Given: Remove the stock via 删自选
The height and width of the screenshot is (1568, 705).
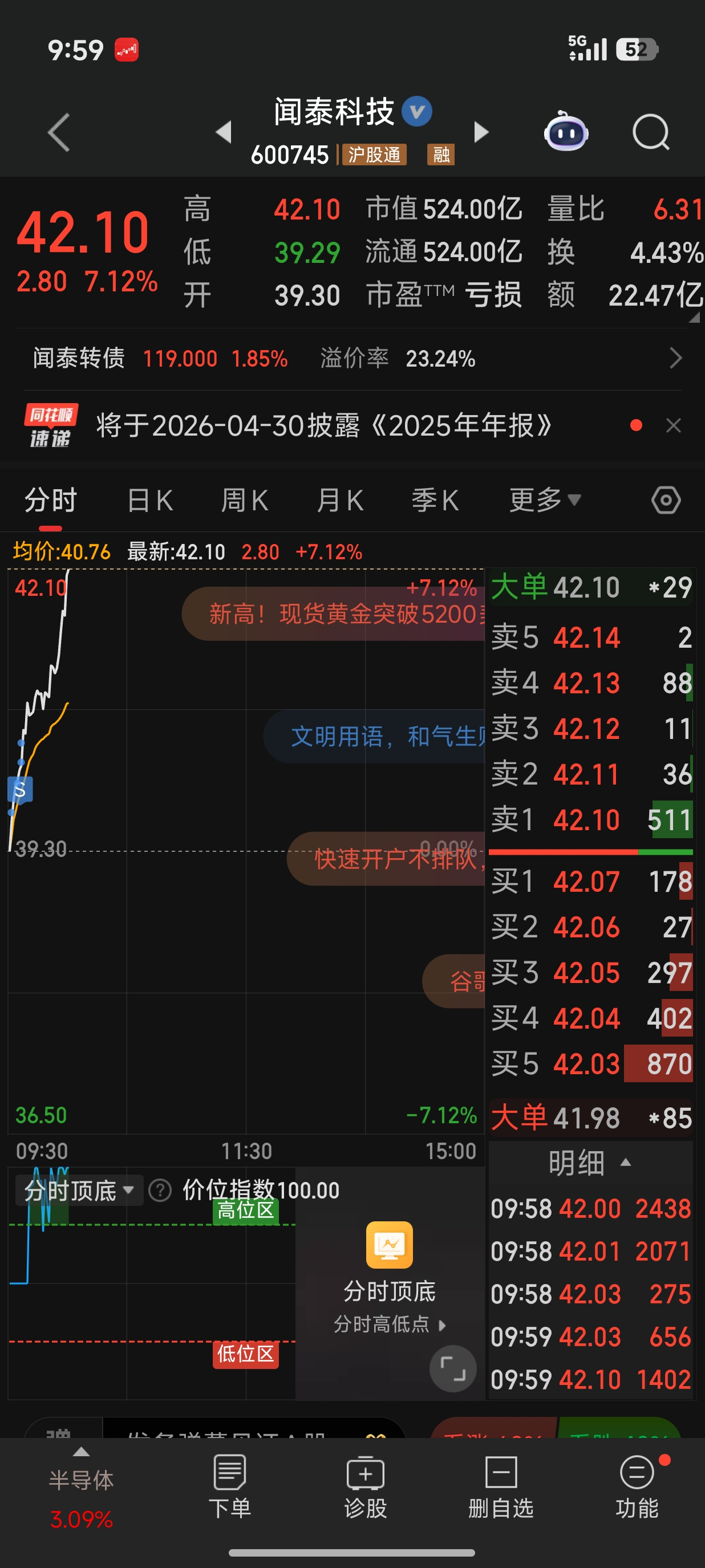Looking at the screenshot, I should pyautogui.click(x=500, y=1487).
